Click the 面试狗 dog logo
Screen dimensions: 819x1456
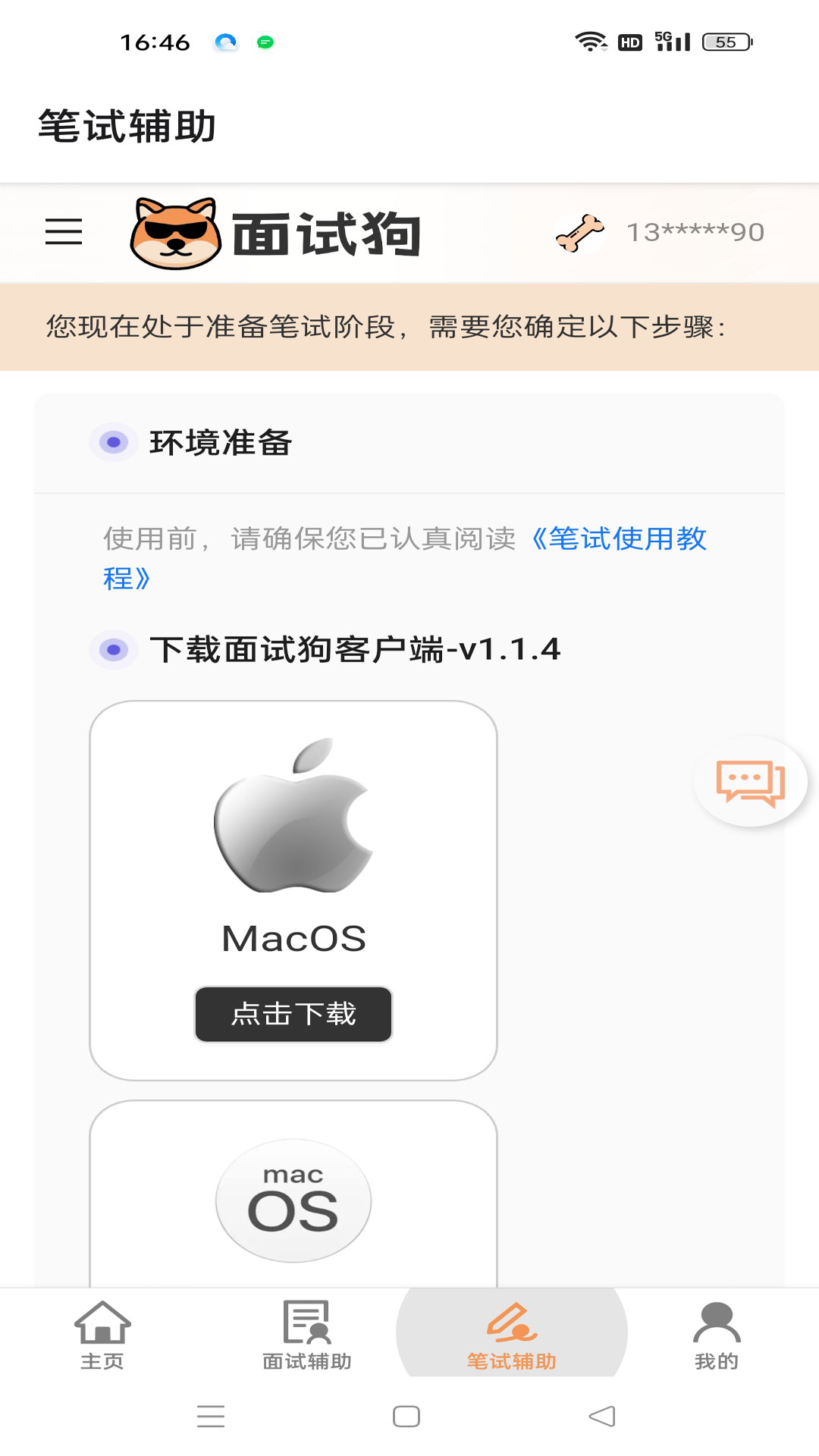coord(176,231)
